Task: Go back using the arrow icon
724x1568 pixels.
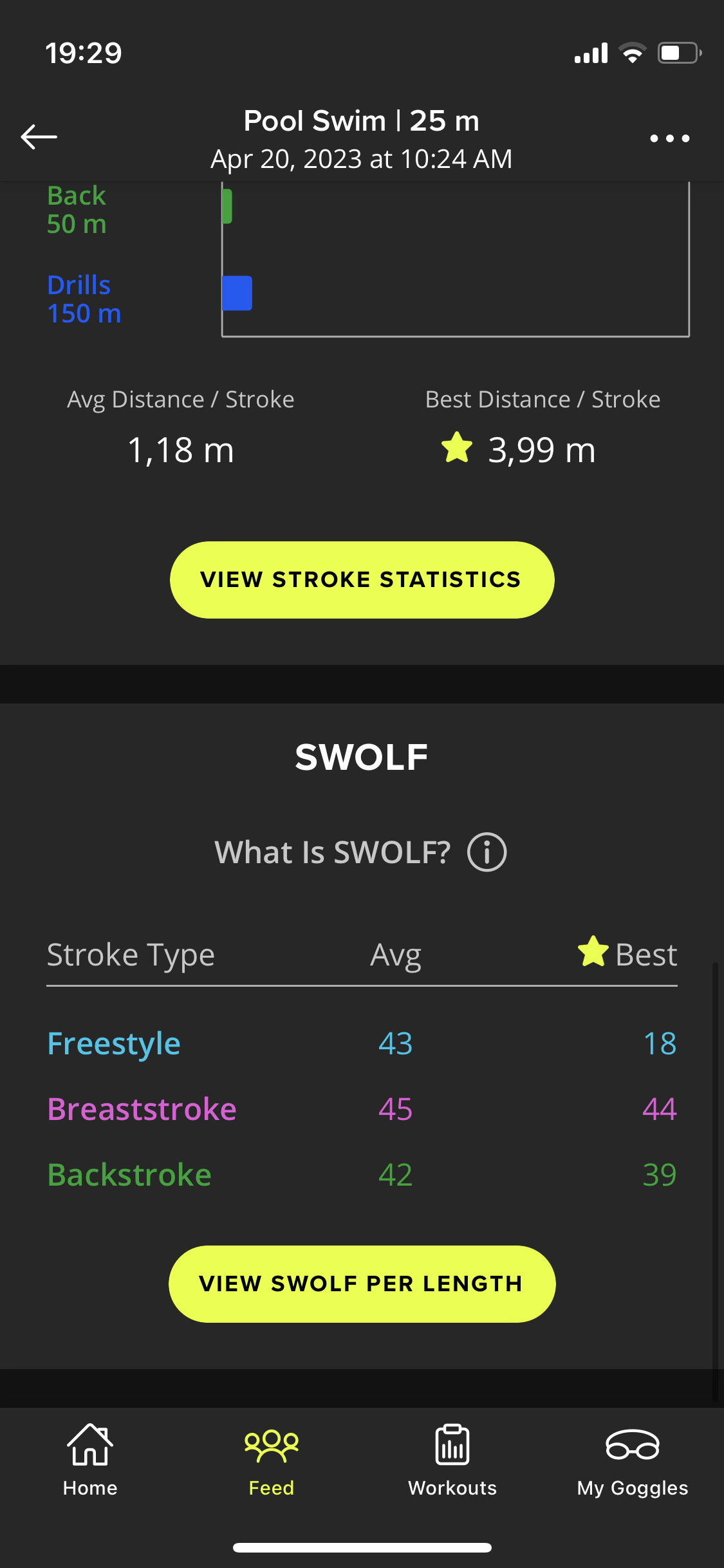Action: coord(39,137)
